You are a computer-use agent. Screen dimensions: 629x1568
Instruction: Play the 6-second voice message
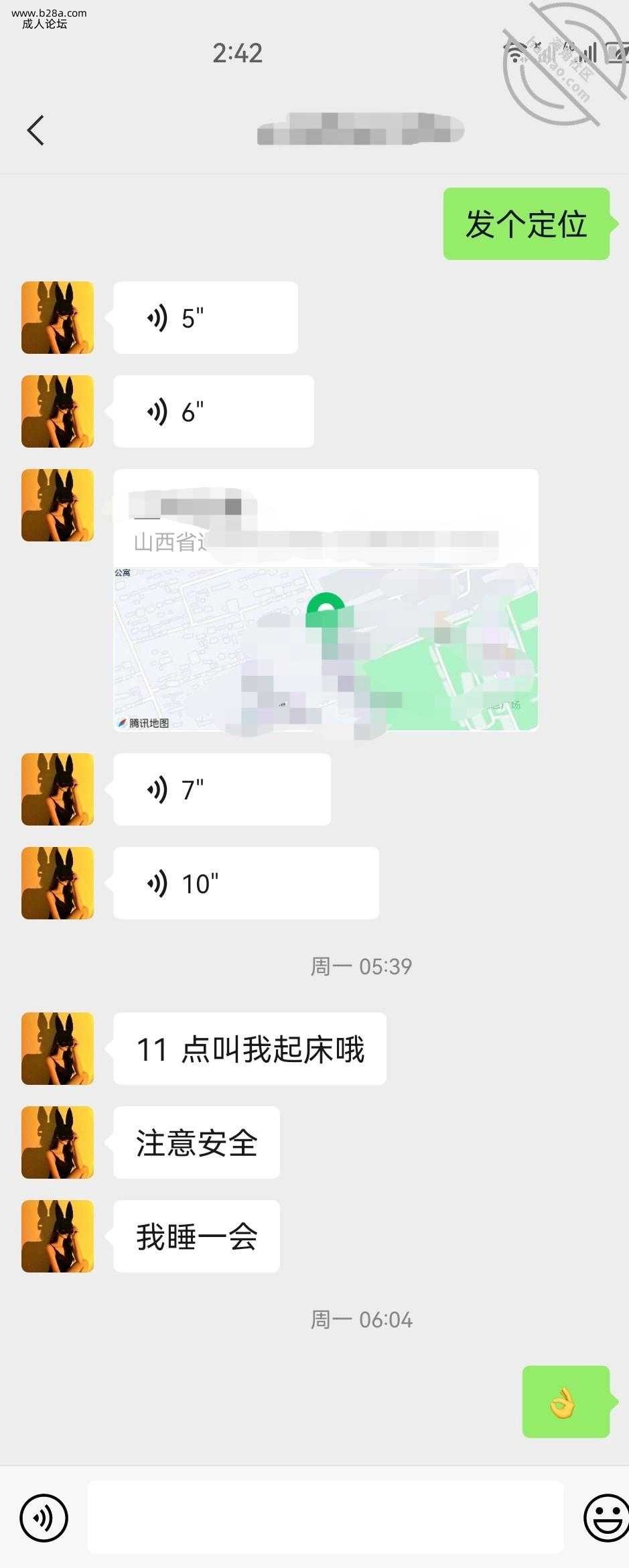point(213,411)
